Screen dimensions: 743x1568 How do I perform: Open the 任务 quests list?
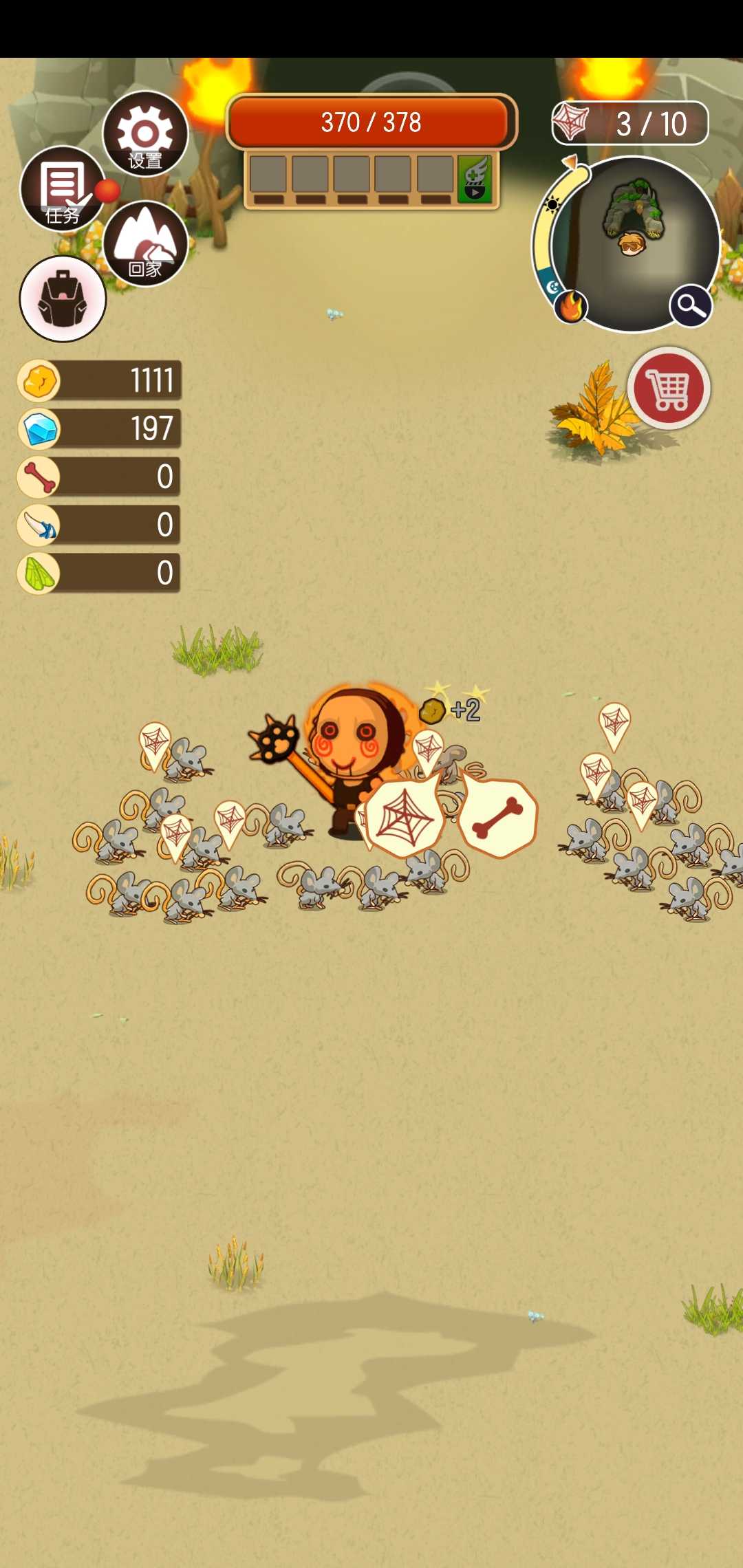[x=63, y=189]
